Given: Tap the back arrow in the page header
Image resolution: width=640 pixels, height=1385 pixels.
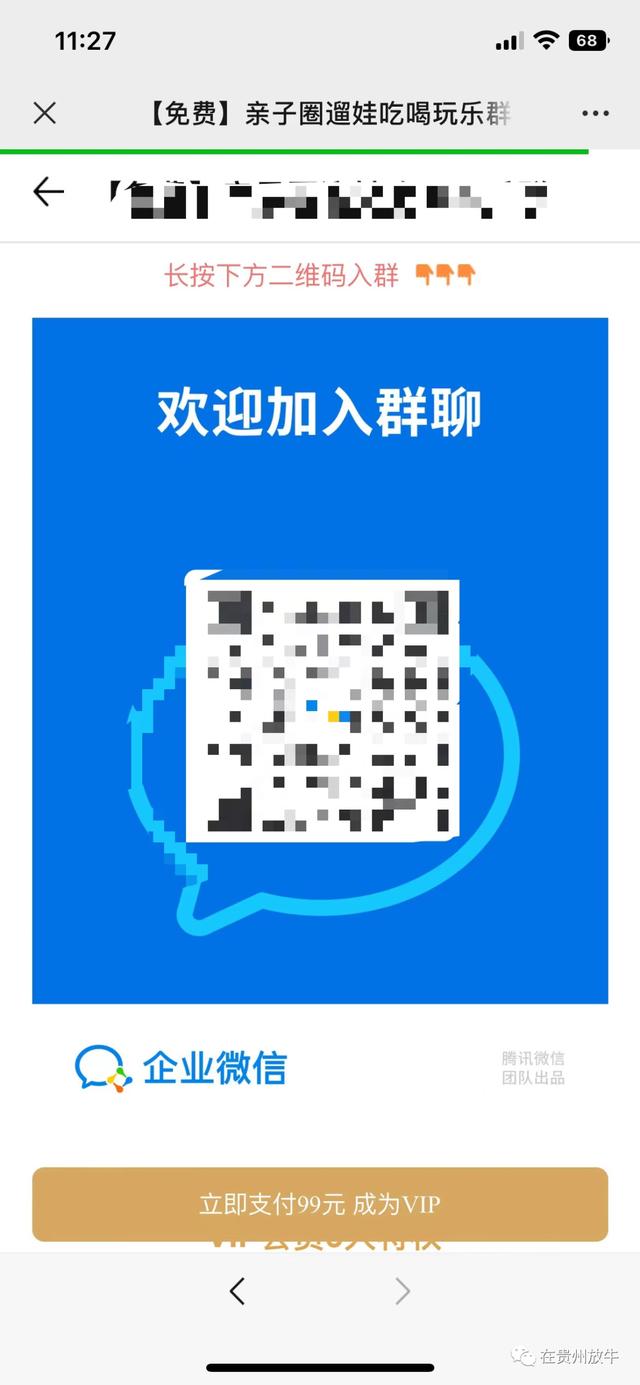Looking at the screenshot, I should 48,191.
